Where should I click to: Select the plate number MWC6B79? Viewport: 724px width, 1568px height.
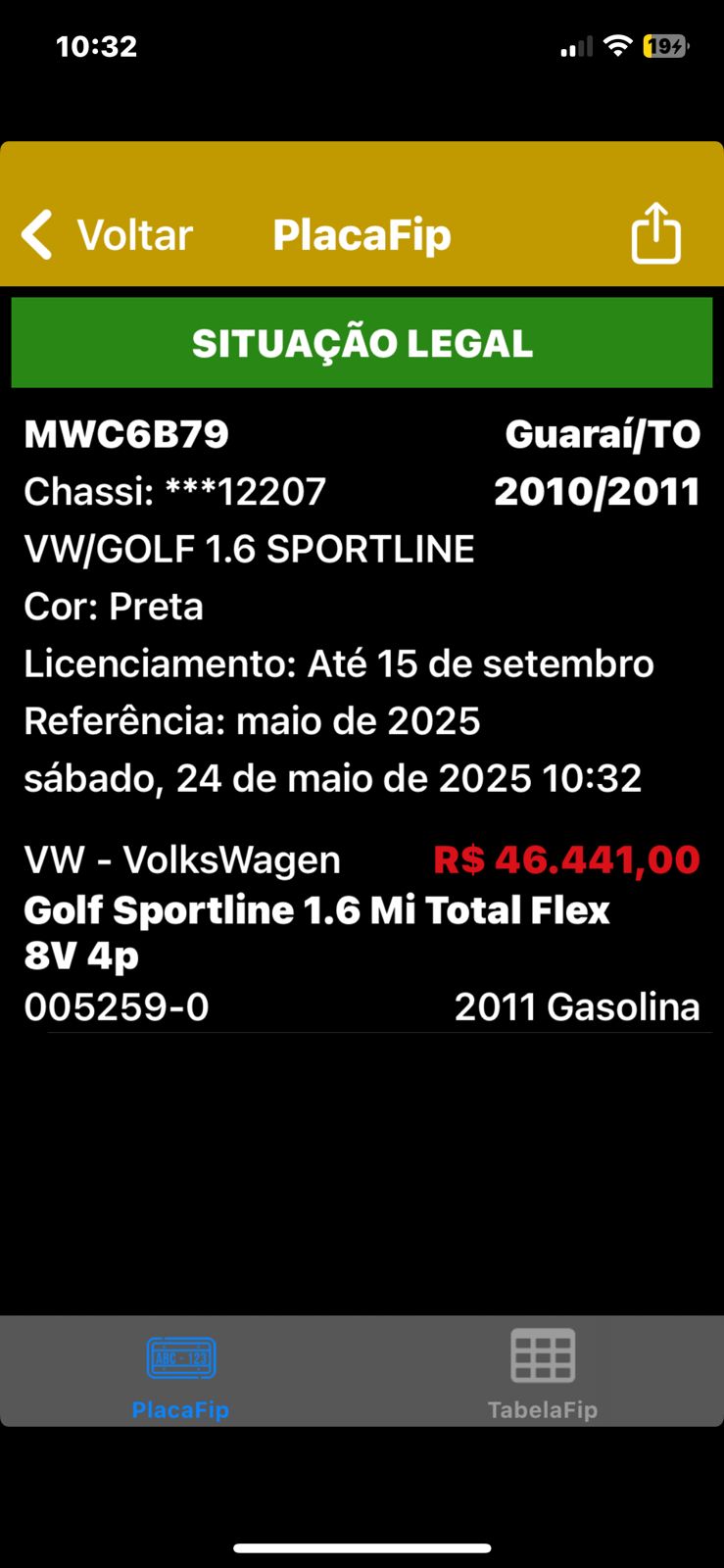coord(124,434)
